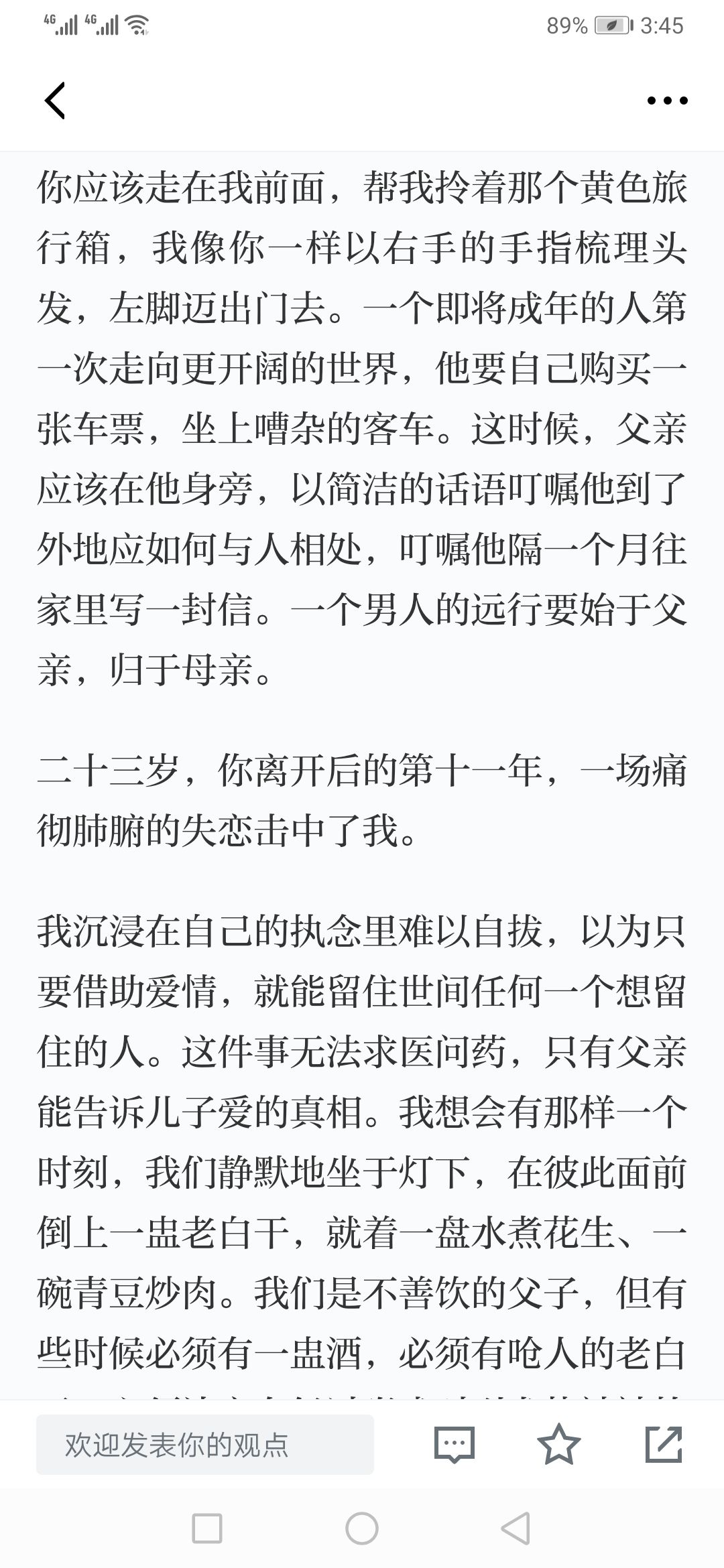This screenshot has height=1568, width=724.
Task: Tap the 欢迎发表你的观点 comment field
Action: point(205,1445)
